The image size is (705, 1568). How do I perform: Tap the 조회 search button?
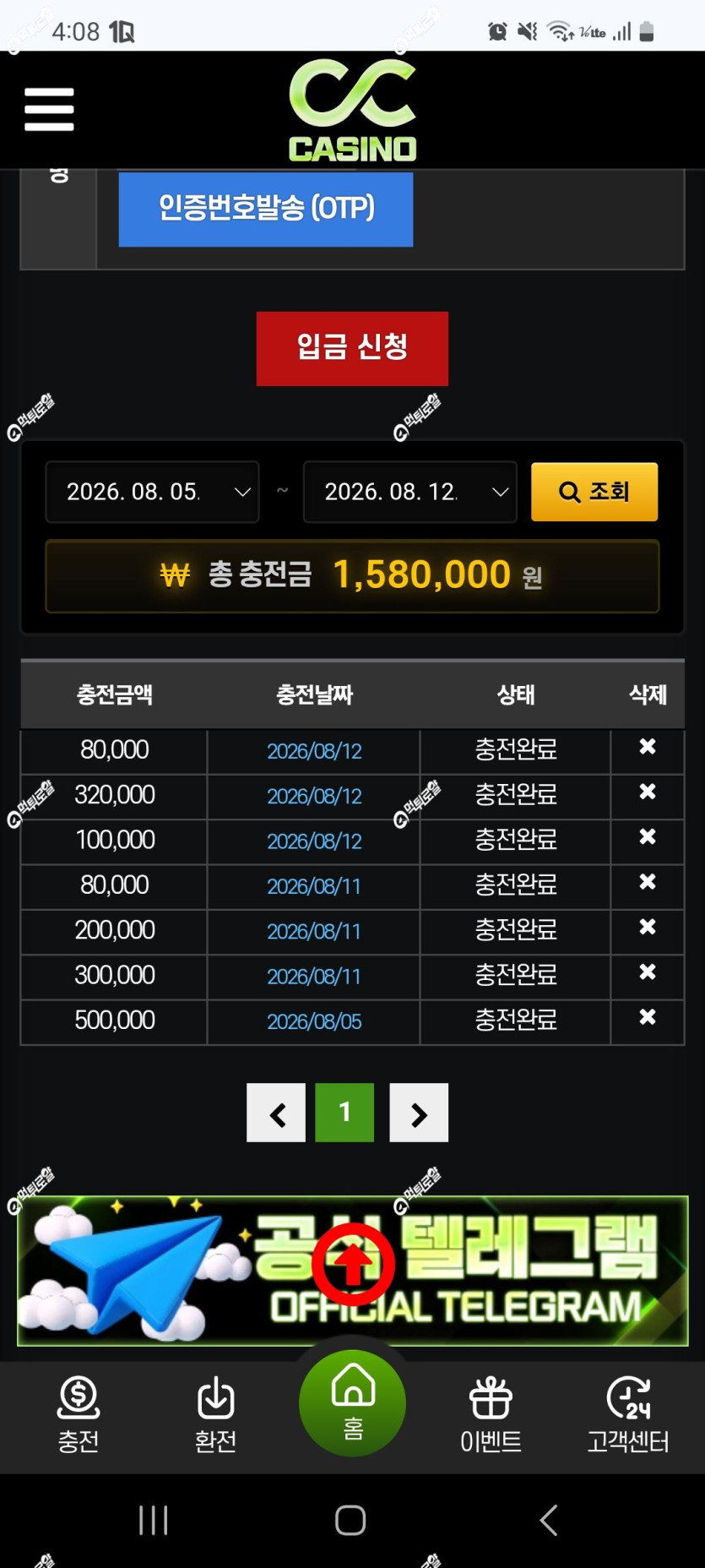click(x=594, y=492)
